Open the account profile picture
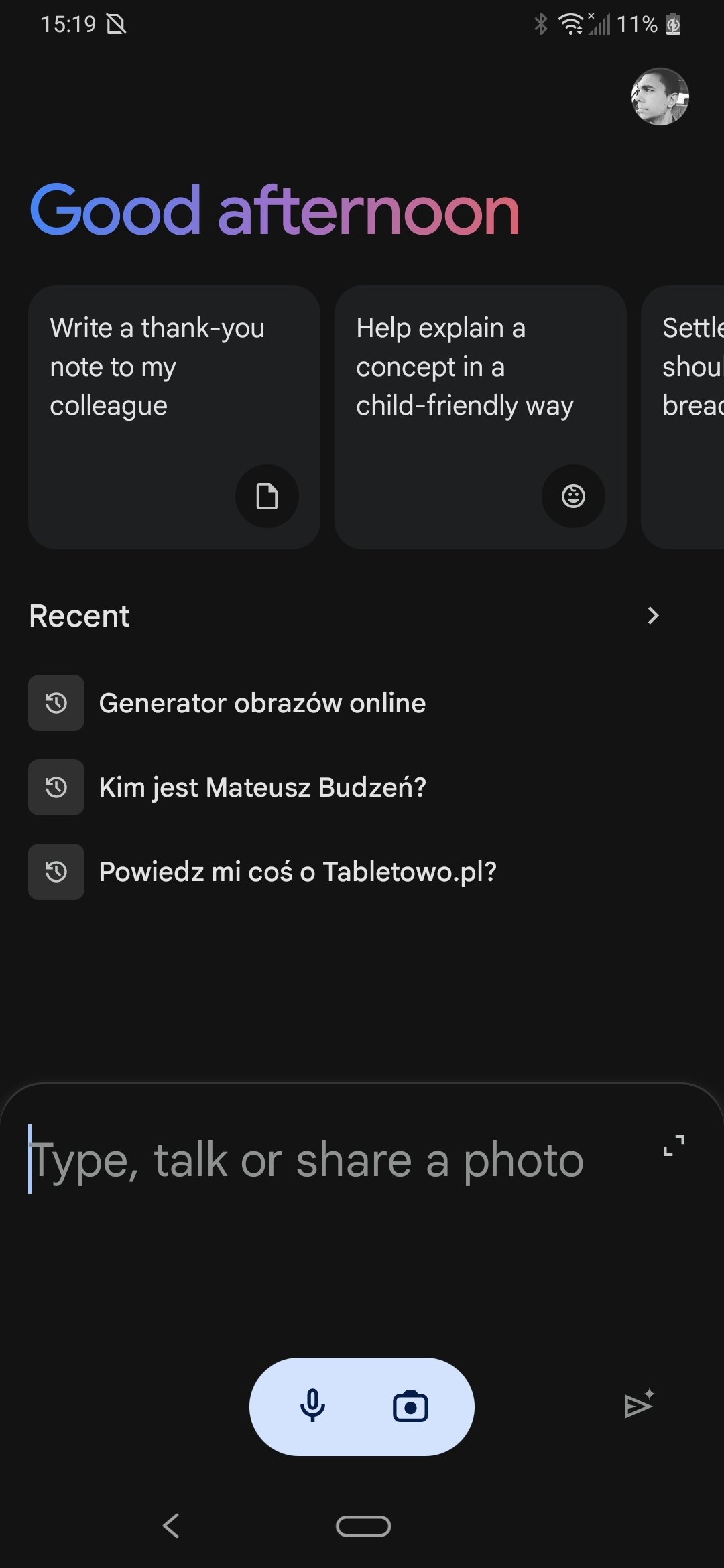This screenshot has width=724, height=1568. 660,96
